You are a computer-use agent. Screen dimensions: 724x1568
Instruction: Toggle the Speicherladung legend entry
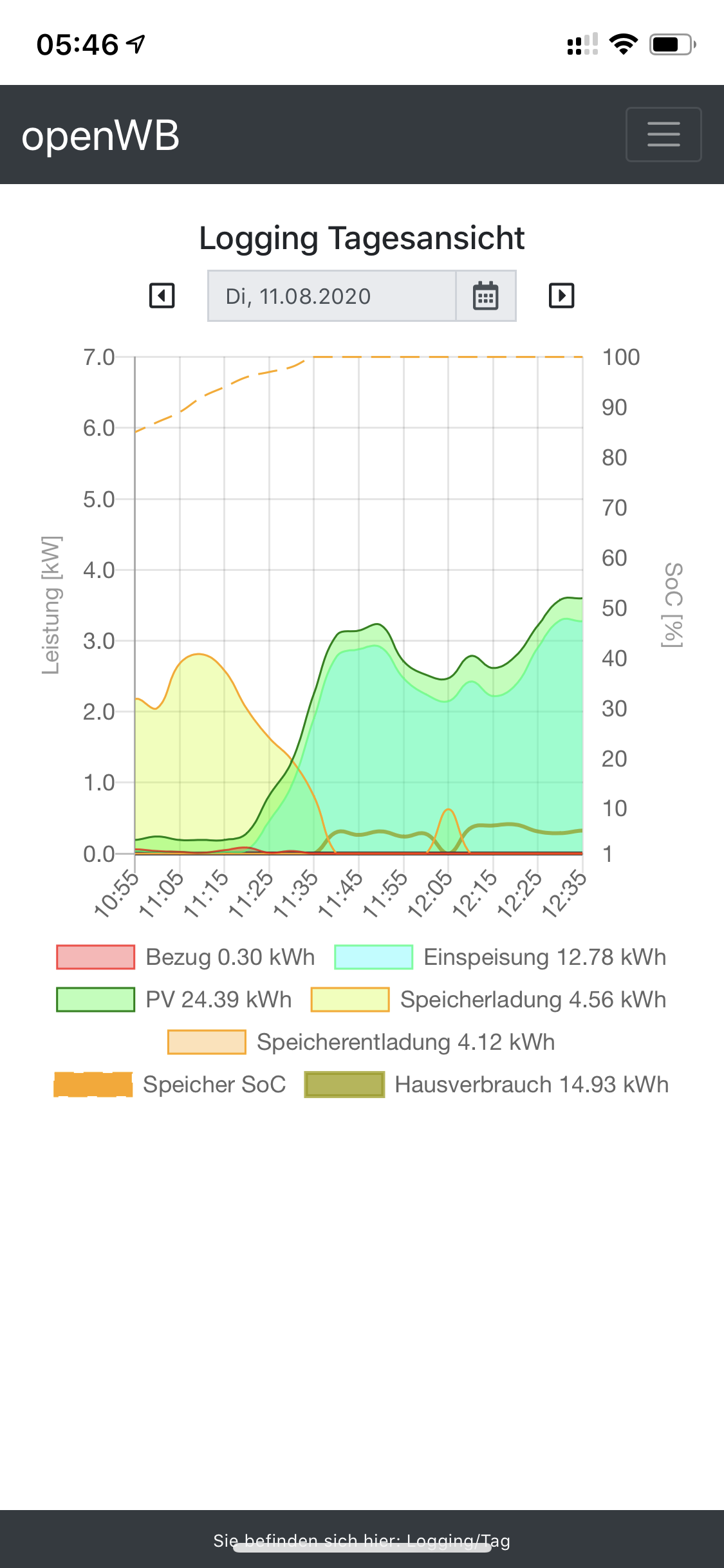tap(488, 1000)
